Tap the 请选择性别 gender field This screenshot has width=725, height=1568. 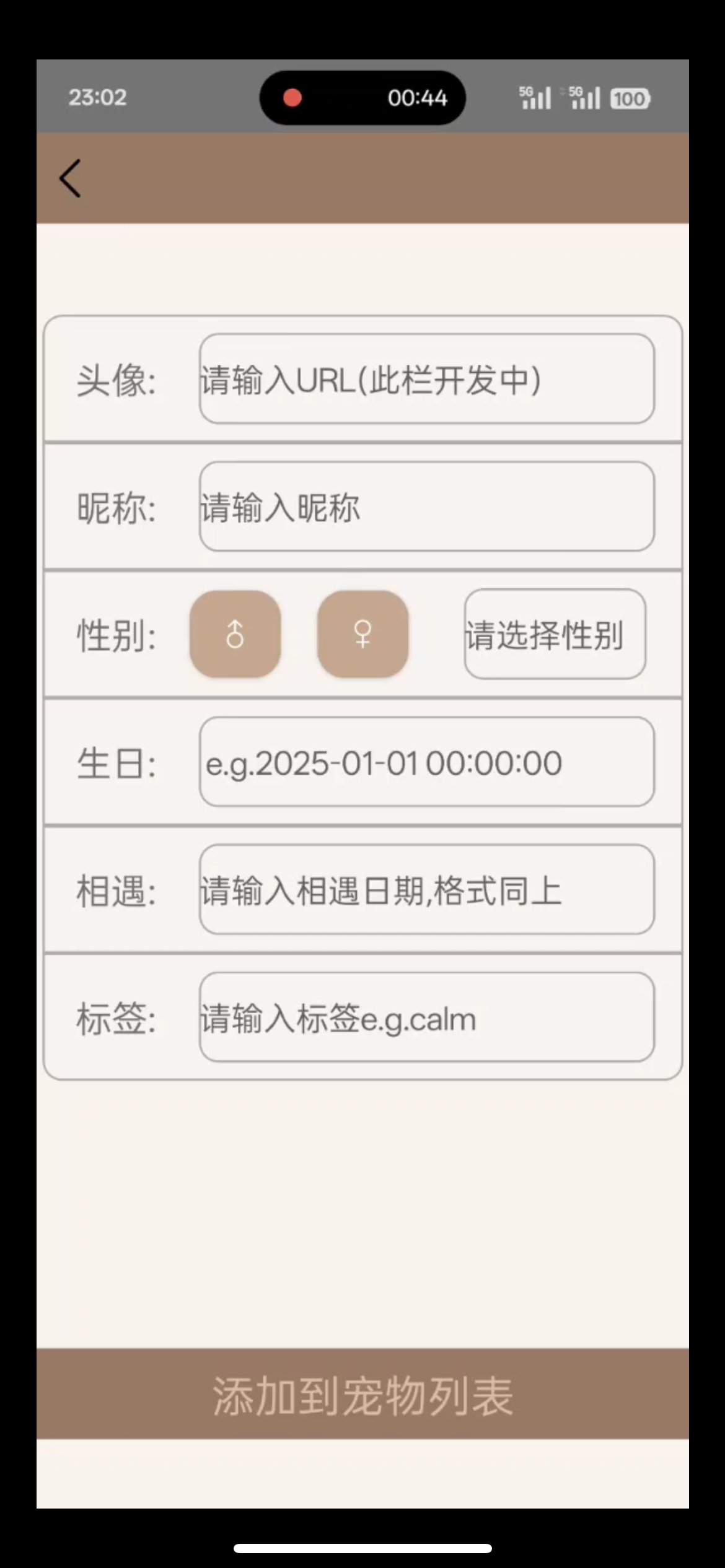pyautogui.click(x=555, y=634)
